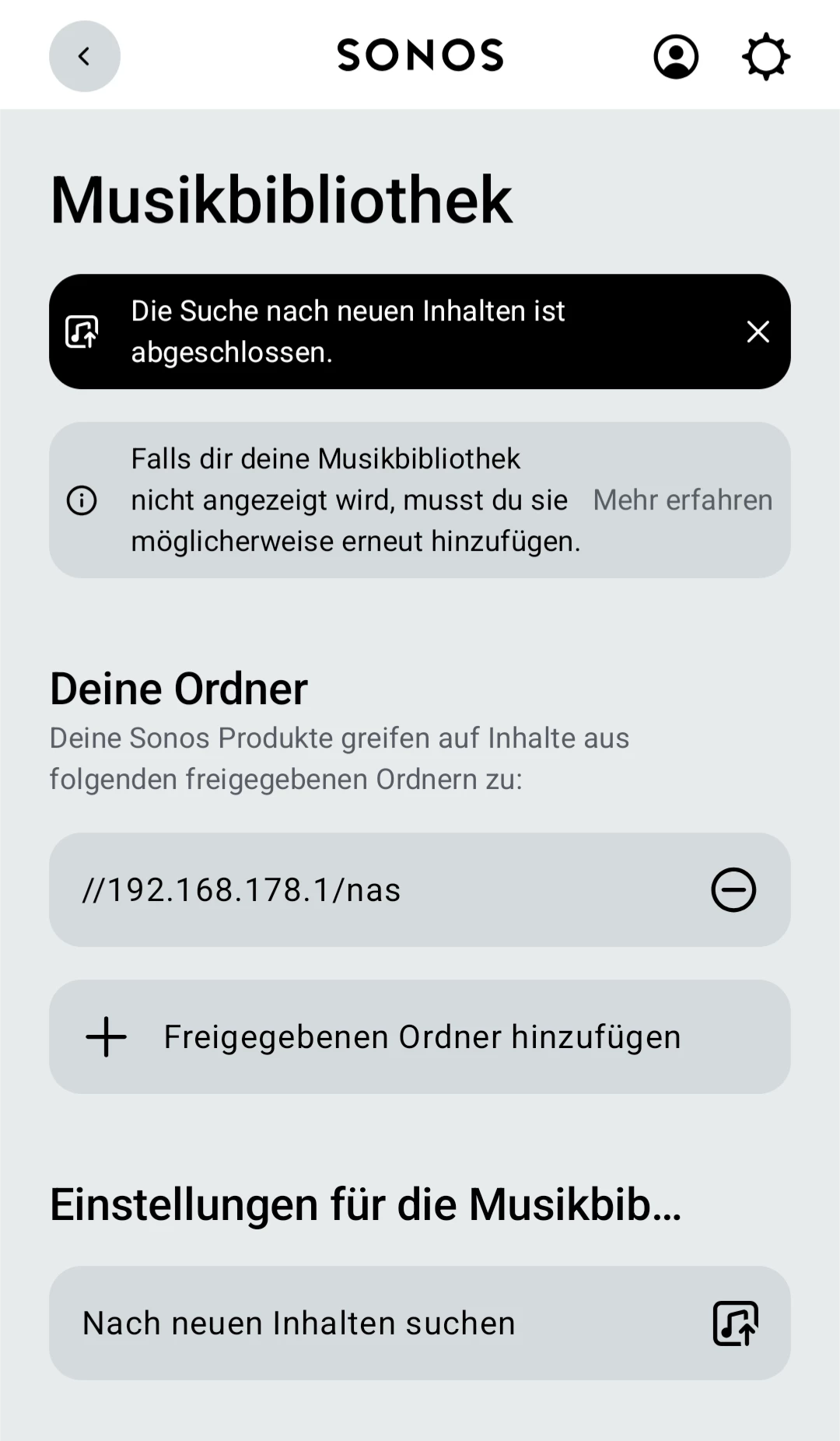Open settings via the gear icon

766,56
